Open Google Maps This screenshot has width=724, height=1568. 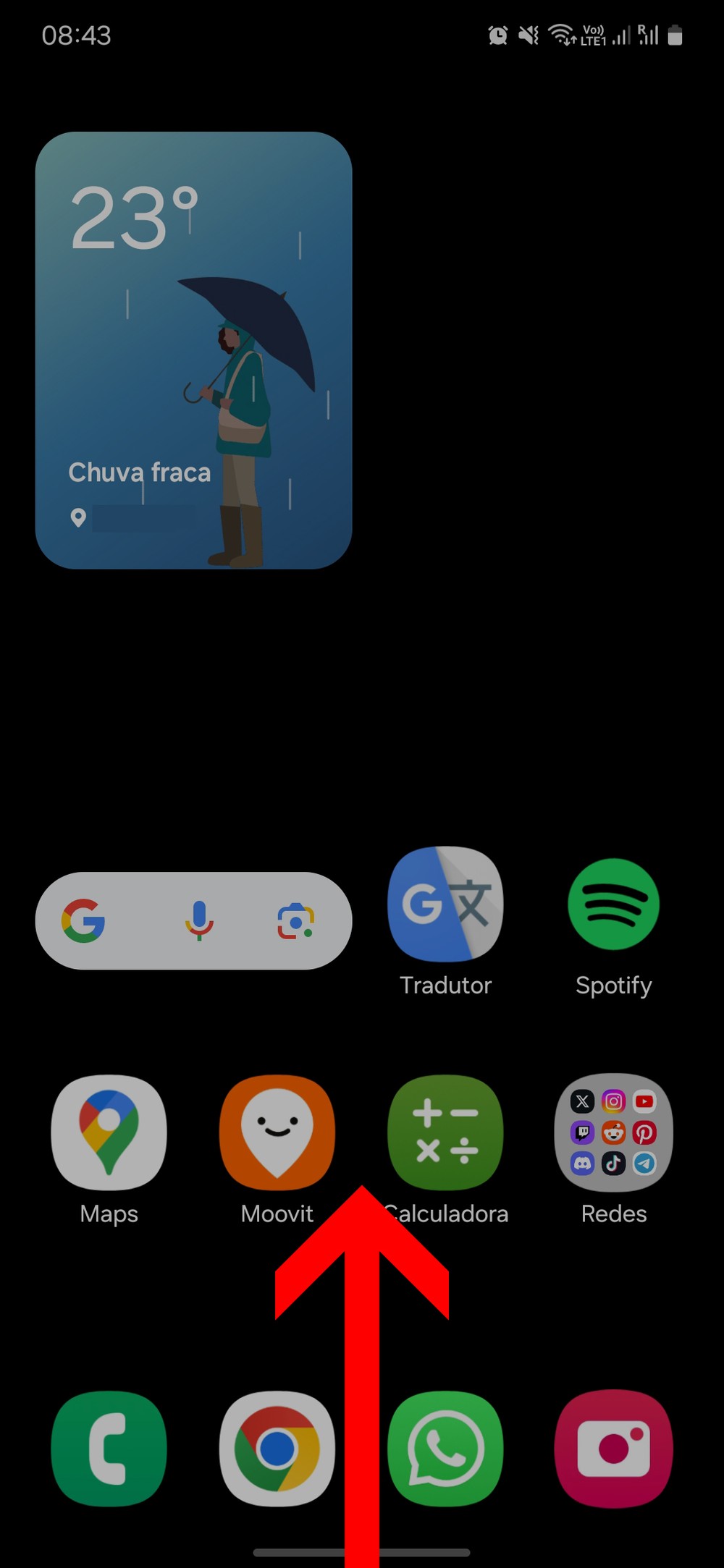click(x=109, y=1132)
